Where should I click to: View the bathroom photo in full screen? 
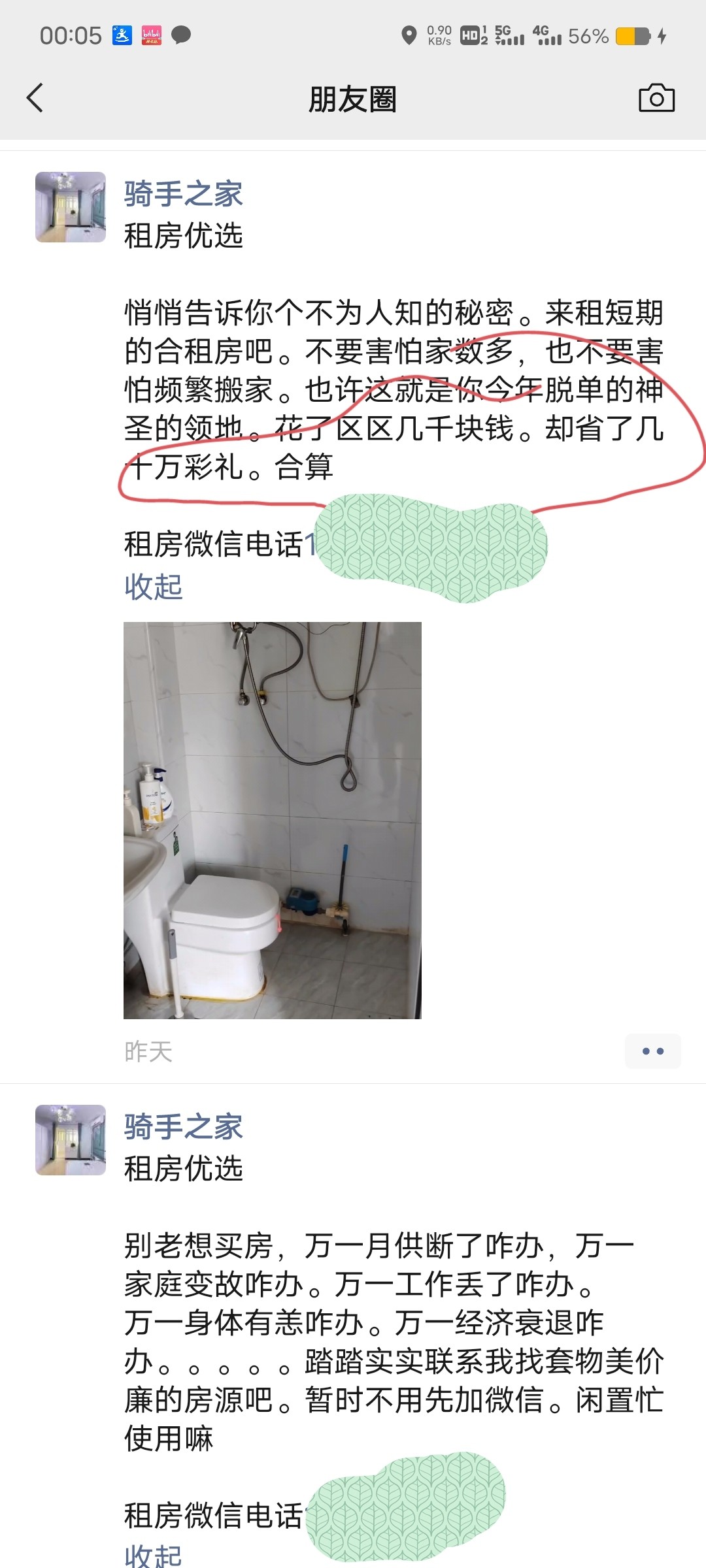273,821
